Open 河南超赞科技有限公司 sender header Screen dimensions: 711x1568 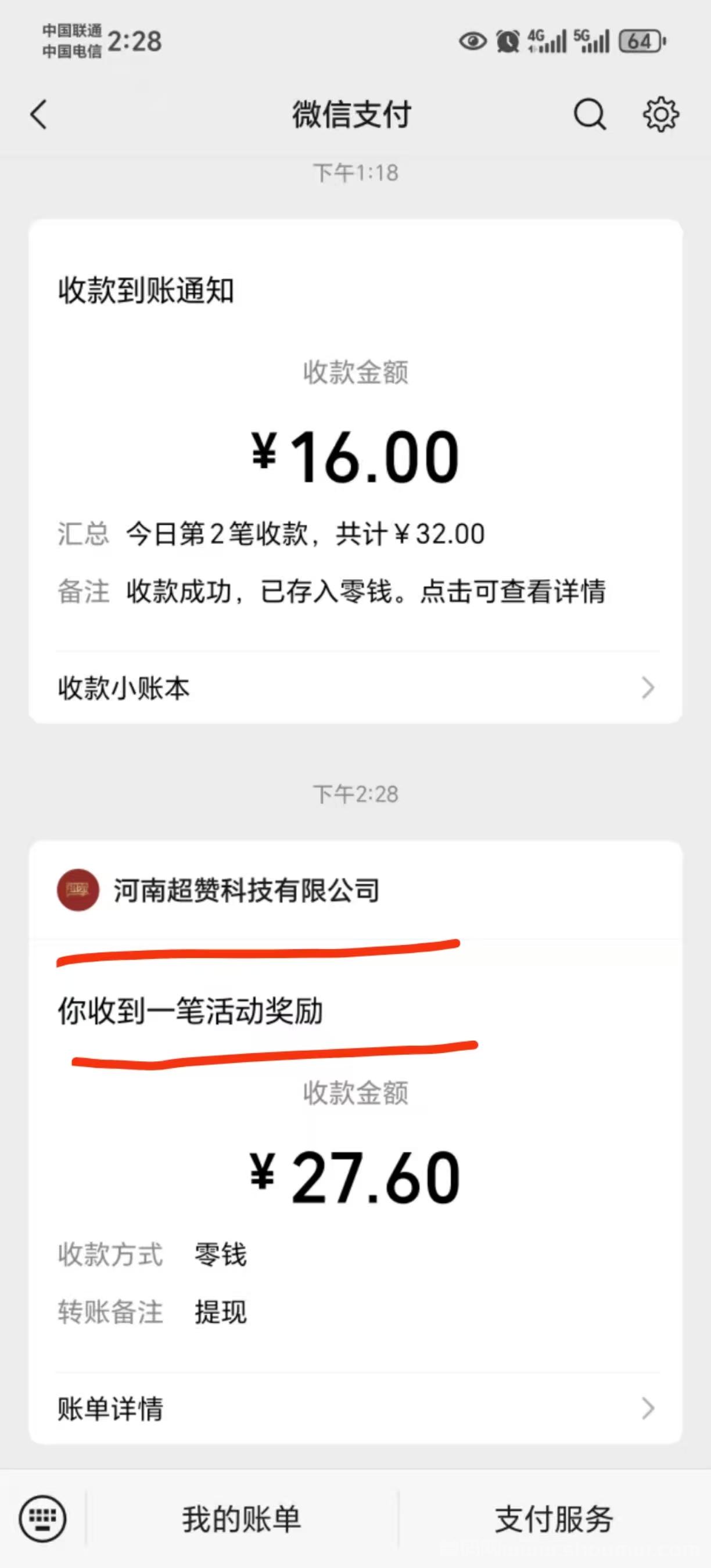point(355,891)
